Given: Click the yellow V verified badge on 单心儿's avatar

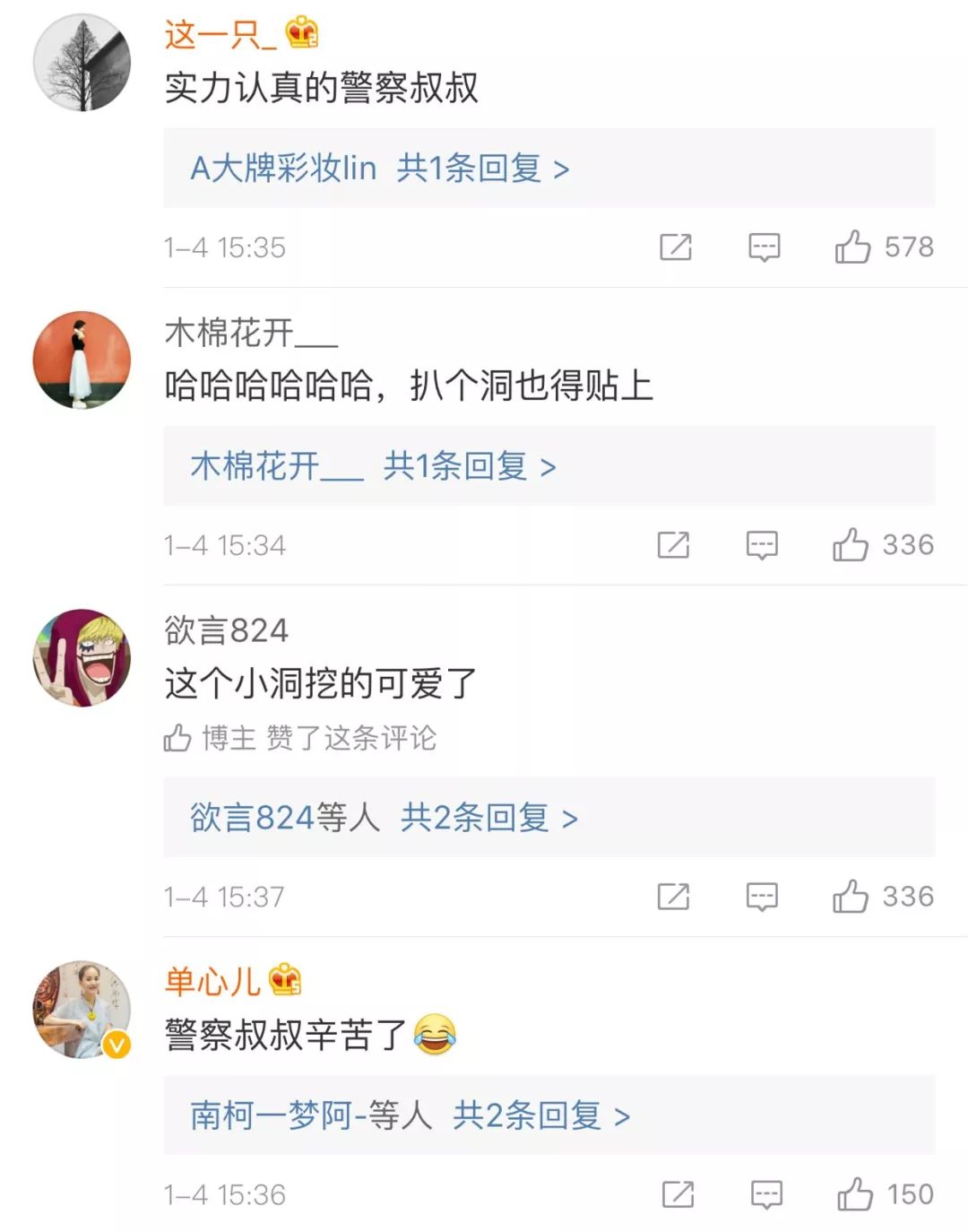Looking at the screenshot, I should pos(116,1043).
